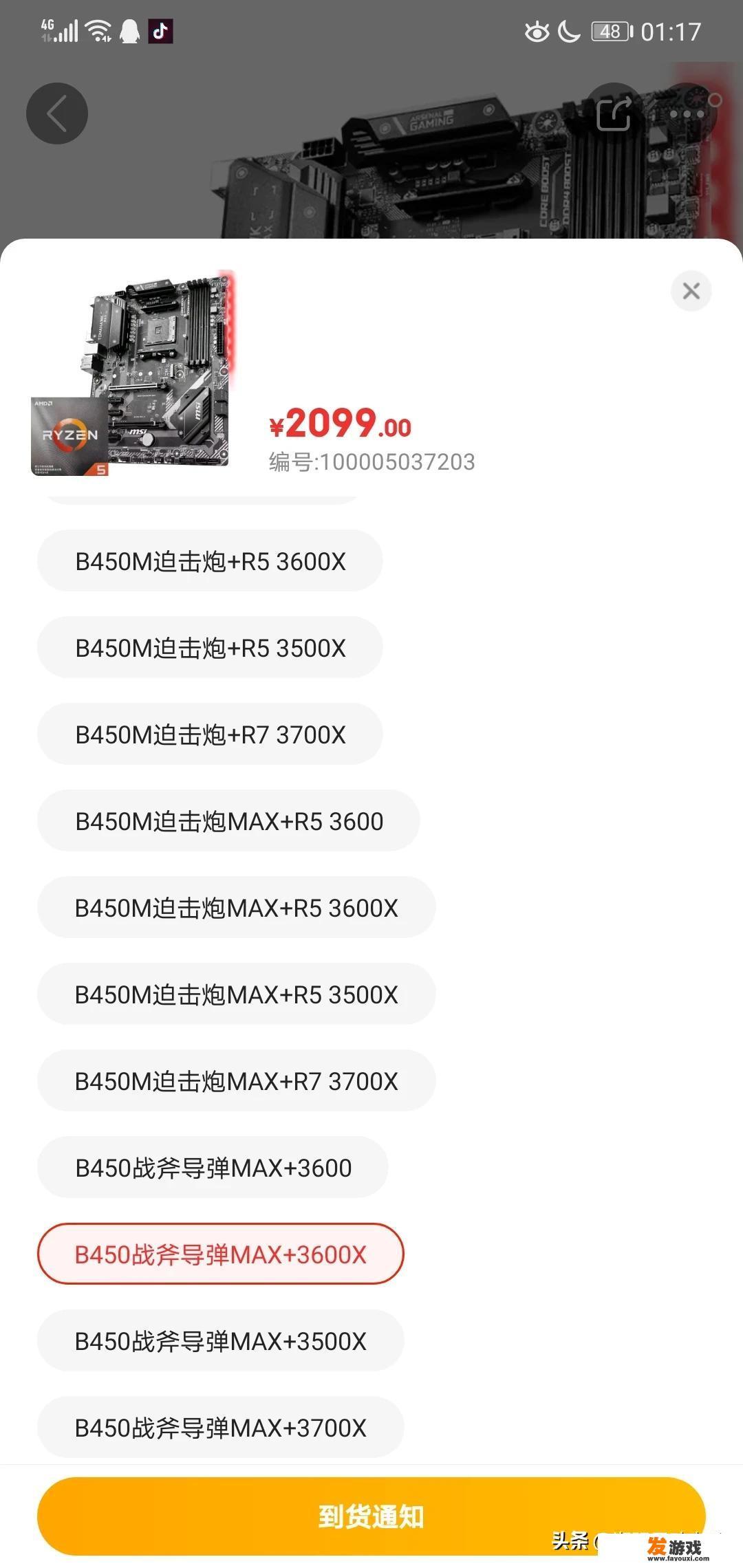The image size is (743, 1568).
Task: Select B450M迫击炮MAX+R7 3700X bundle
Action: coord(236,1081)
